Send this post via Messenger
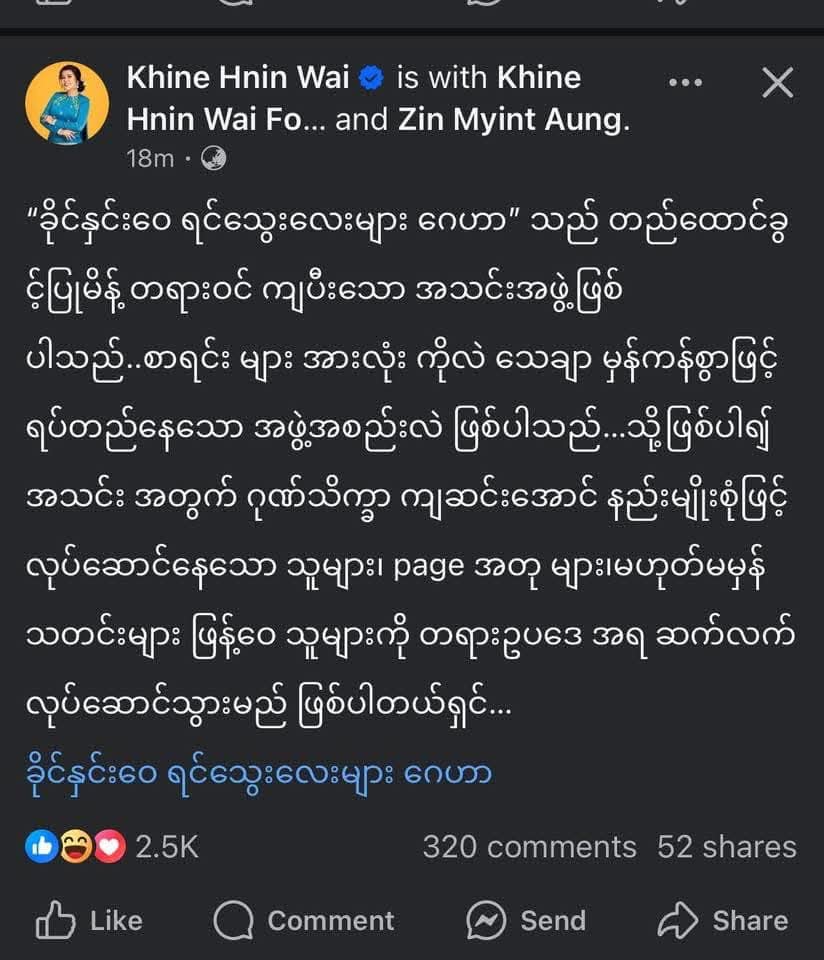 click(x=526, y=920)
